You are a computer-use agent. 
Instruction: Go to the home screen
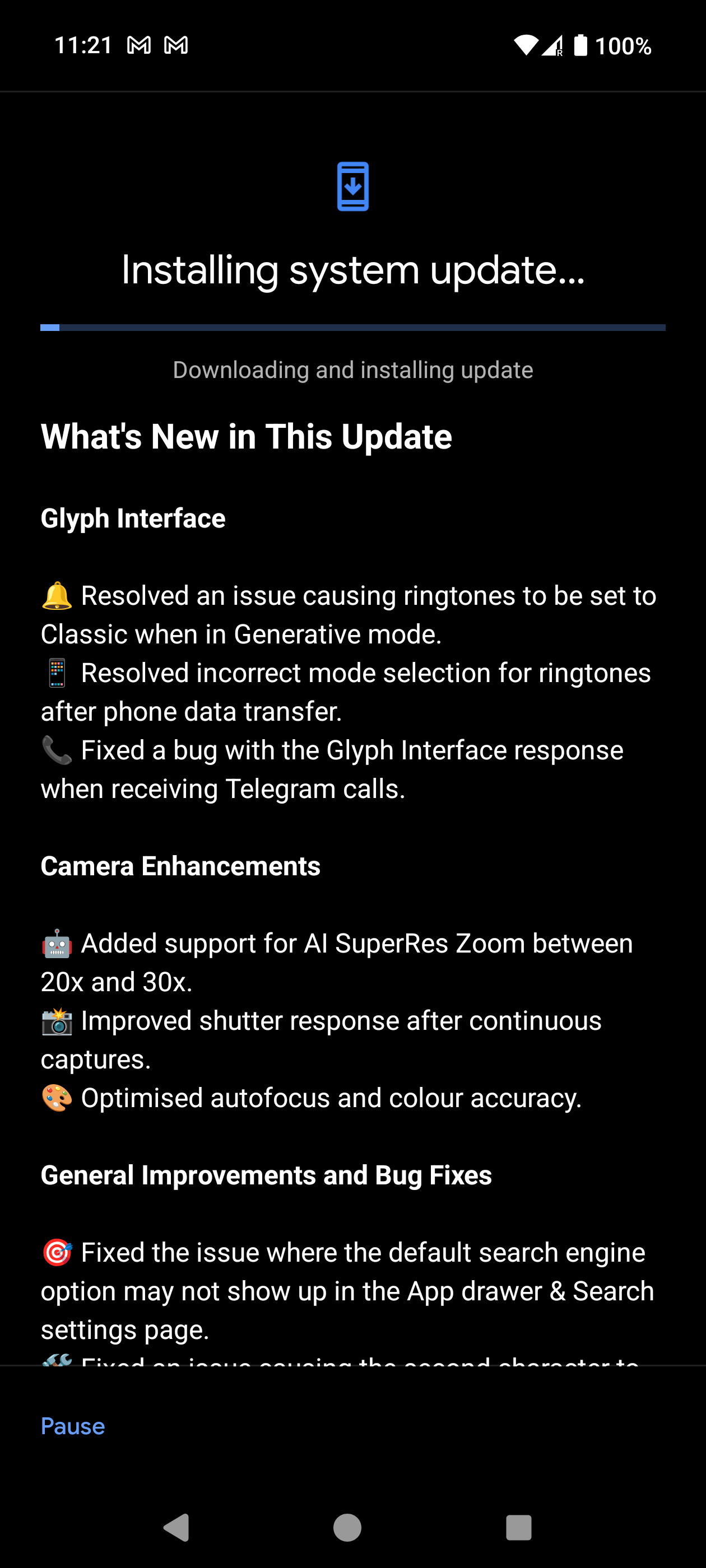[x=347, y=1527]
